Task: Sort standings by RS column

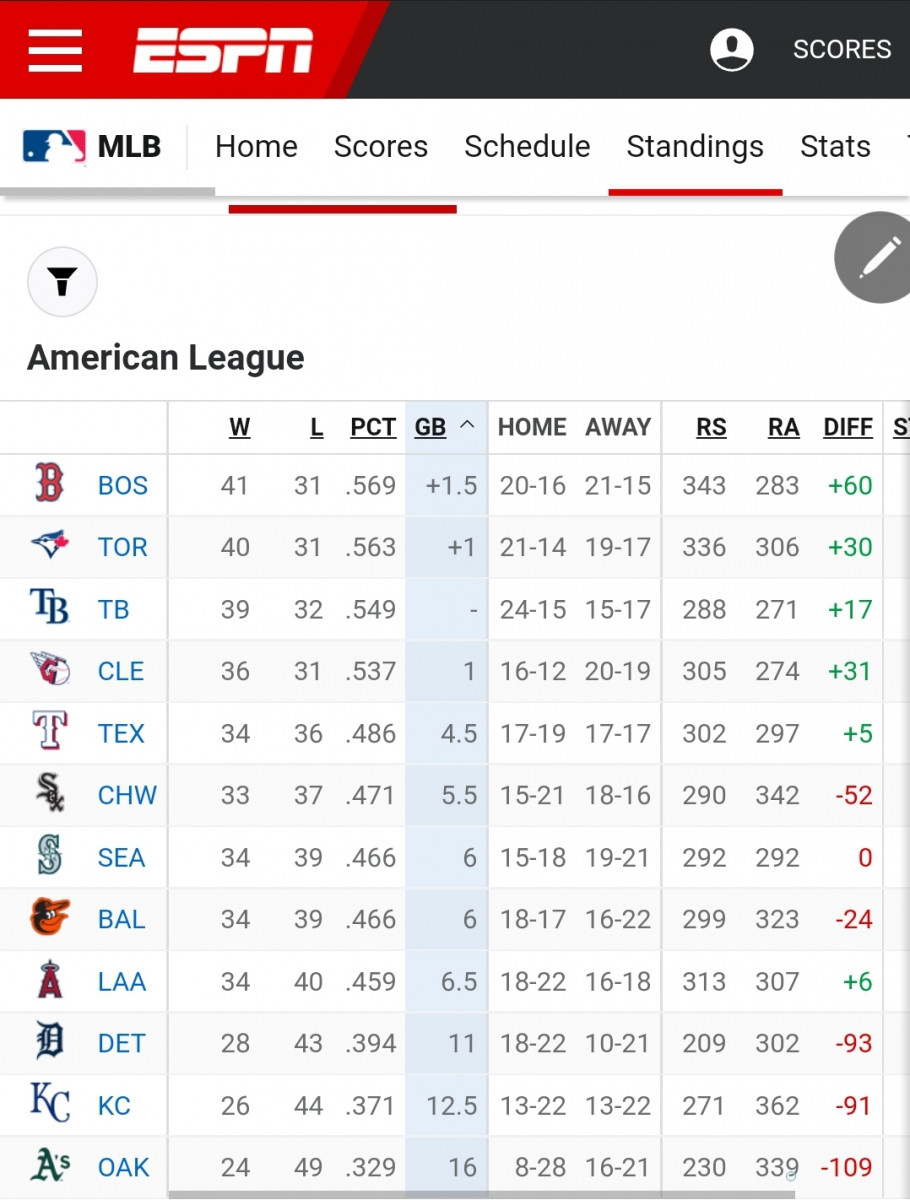Action: [711, 428]
